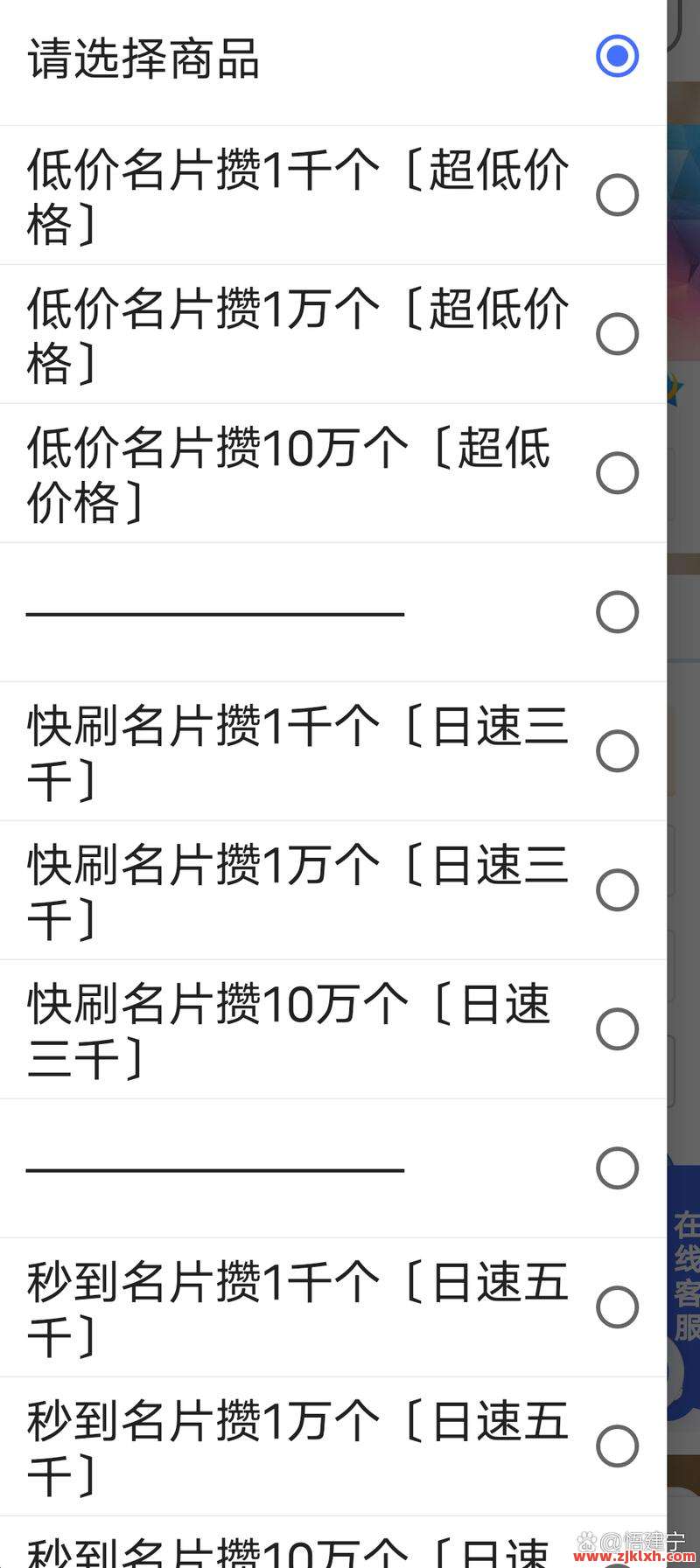700x1568 pixels.
Task: Select the 秒到名片攒1千个〔日速五千〕 option
Action: coord(618,1307)
